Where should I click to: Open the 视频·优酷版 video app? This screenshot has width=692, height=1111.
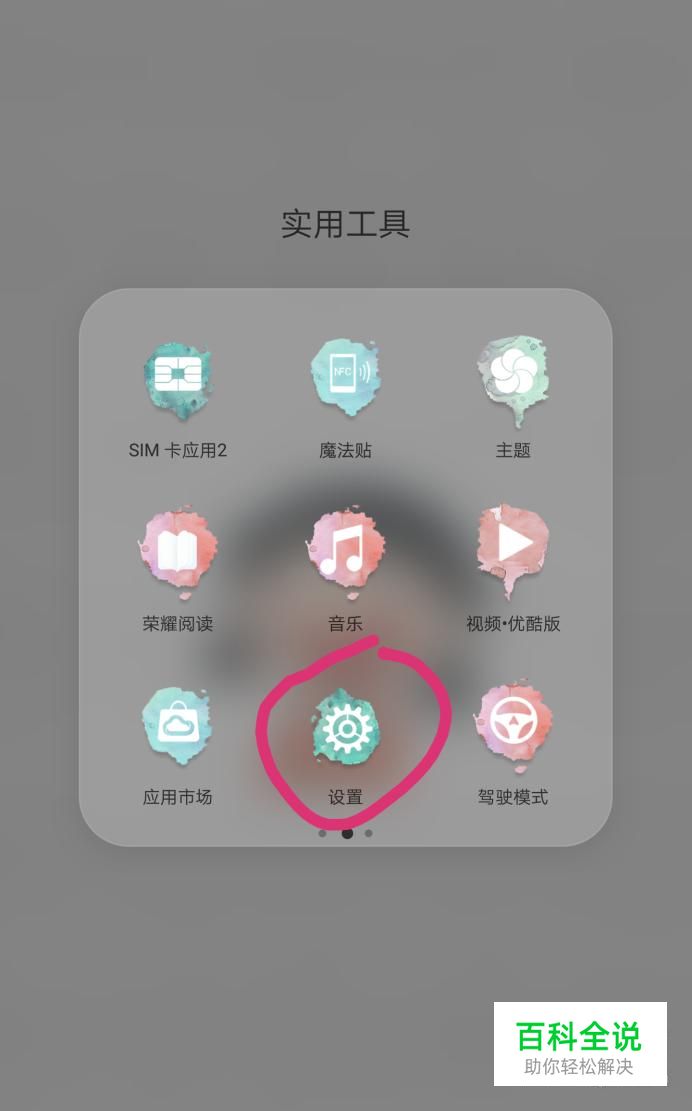coord(512,553)
